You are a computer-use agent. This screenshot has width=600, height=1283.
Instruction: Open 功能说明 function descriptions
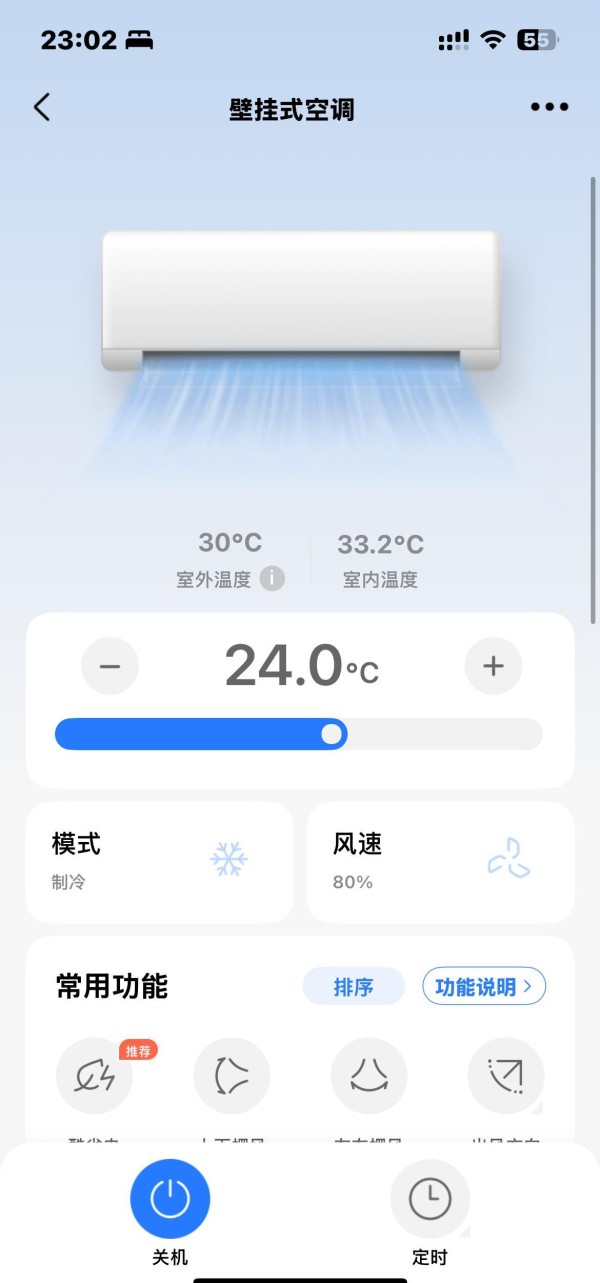point(484,987)
